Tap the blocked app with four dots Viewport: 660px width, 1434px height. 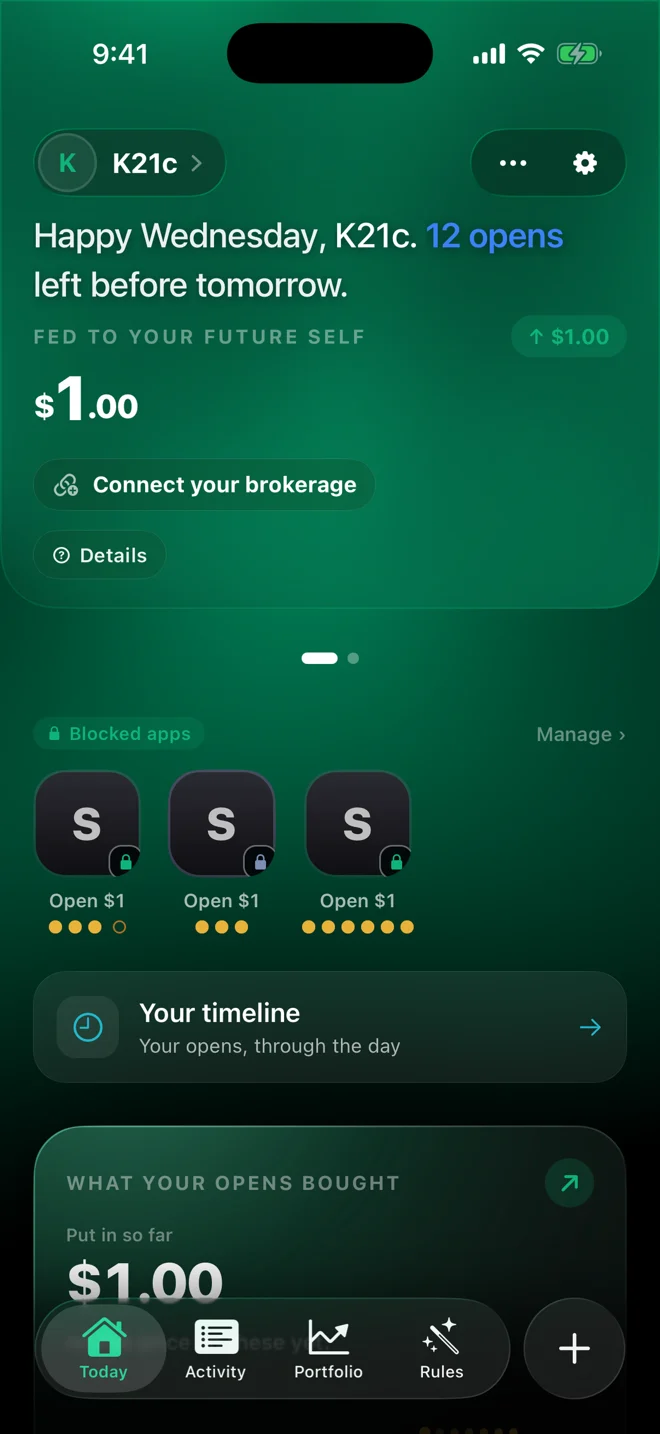pyautogui.click(x=87, y=824)
